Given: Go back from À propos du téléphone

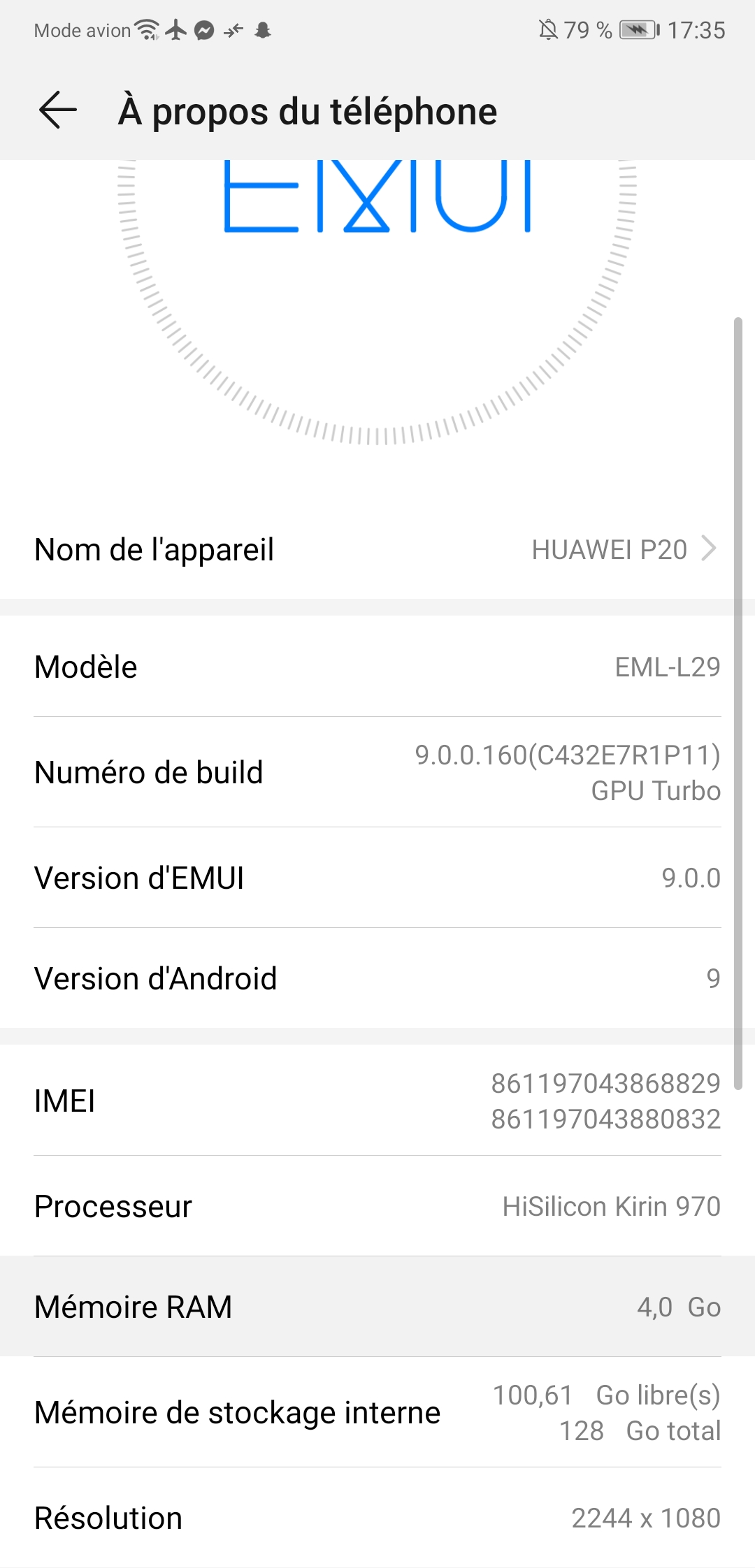Looking at the screenshot, I should coord(58,110).
